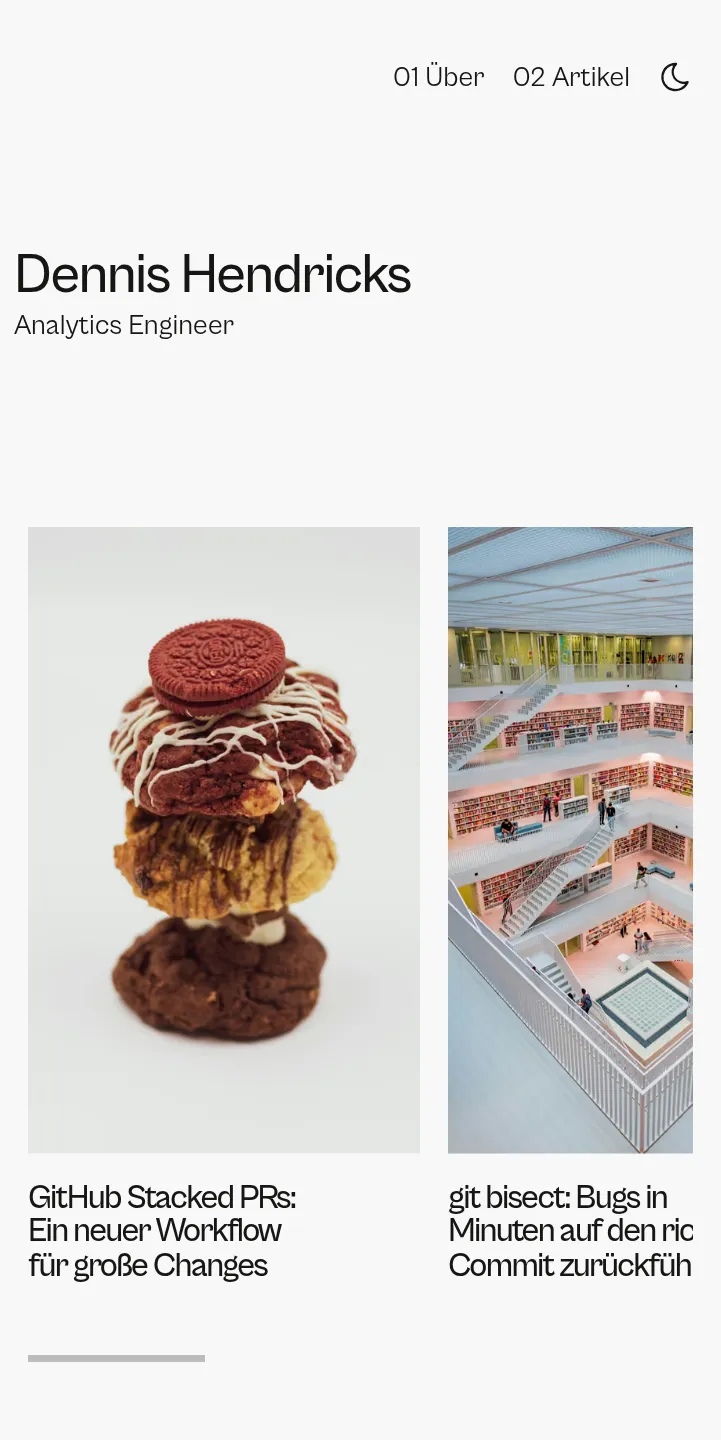The height and width of the screenshot is (1440, 721).
Task: Read the git bisect article
Action: 570,1231
